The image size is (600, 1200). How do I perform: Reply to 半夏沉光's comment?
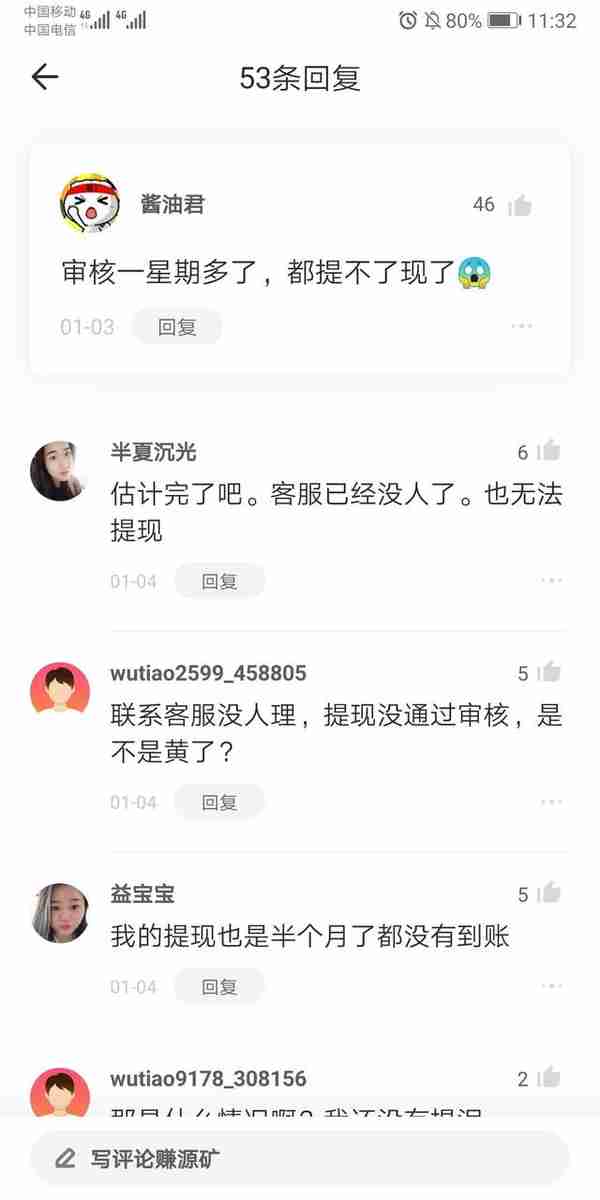pos(219,581)
